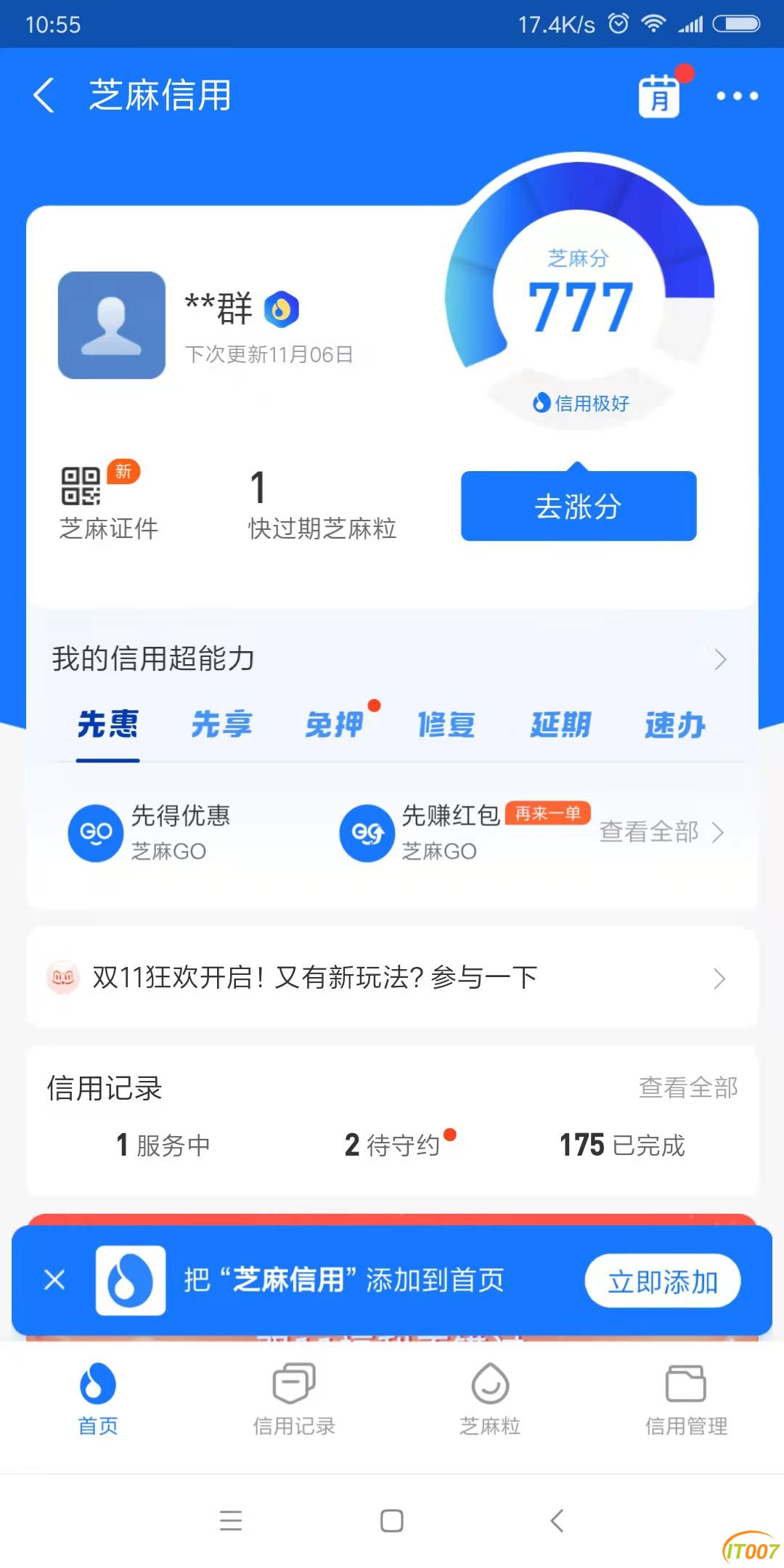784x1568 pixels.
Task: View all 信用记录 via 查看全部
Action: [687, 1087]
